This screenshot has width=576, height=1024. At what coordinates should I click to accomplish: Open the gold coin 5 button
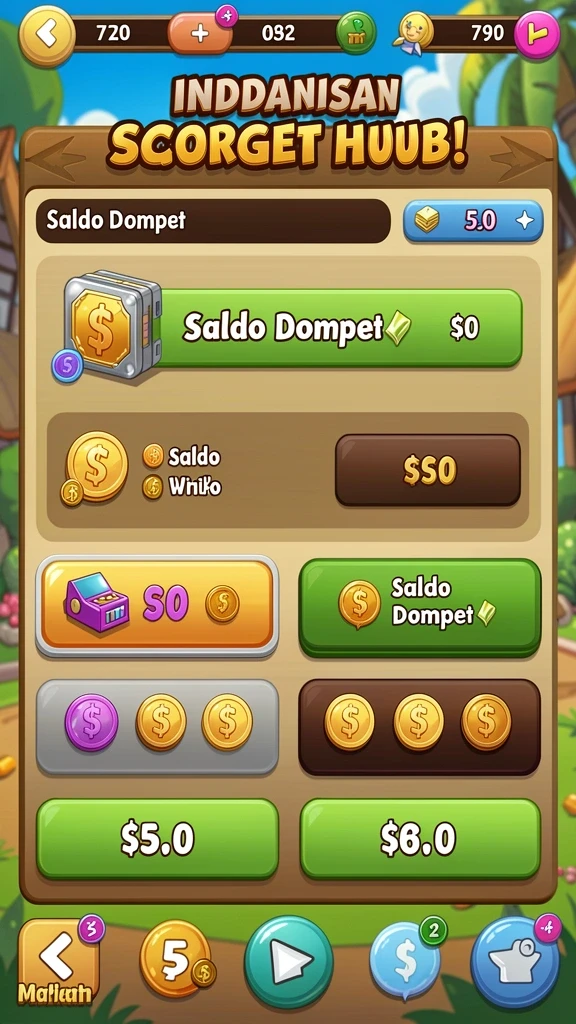pyautogui.click(x=175, y=959)
